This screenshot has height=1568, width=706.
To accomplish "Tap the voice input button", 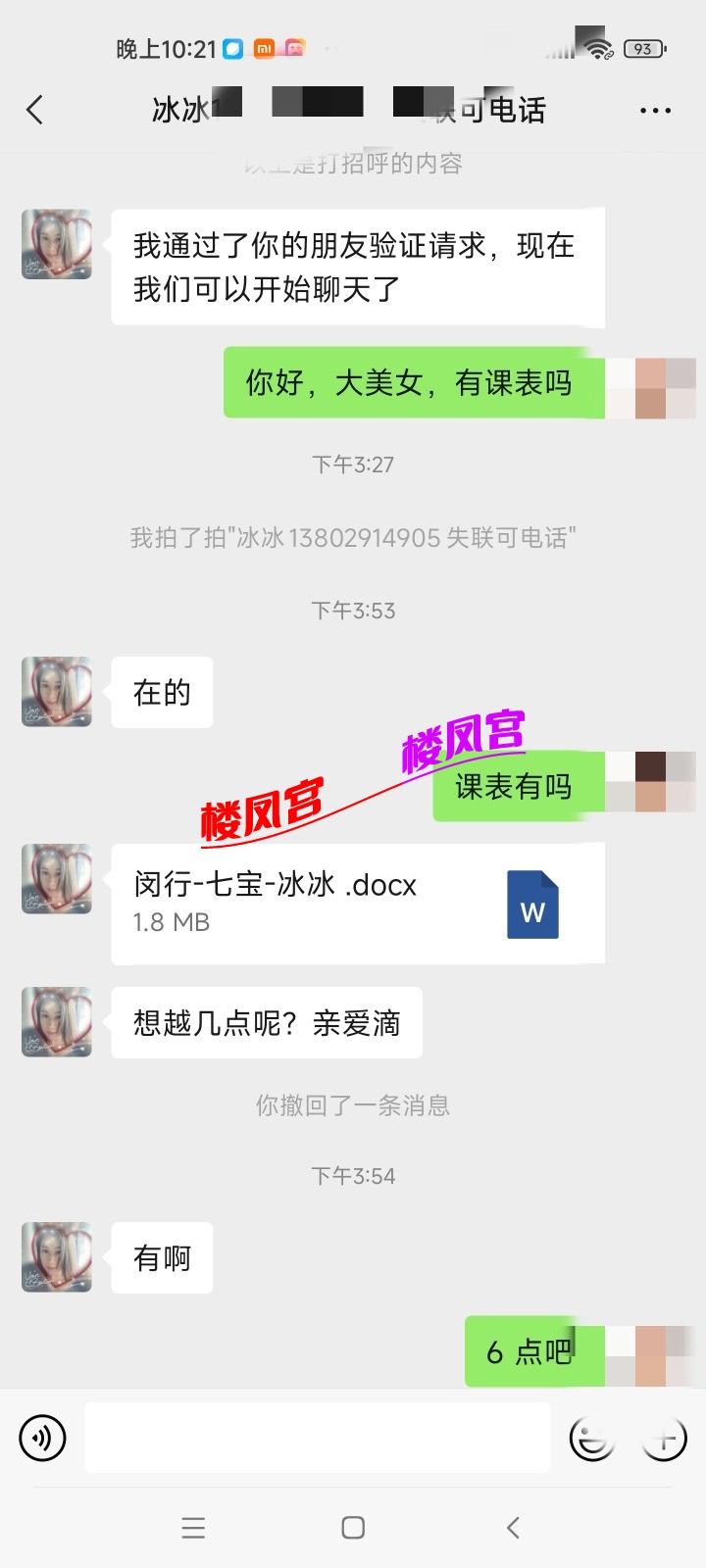I will (x=42, y=1438).
